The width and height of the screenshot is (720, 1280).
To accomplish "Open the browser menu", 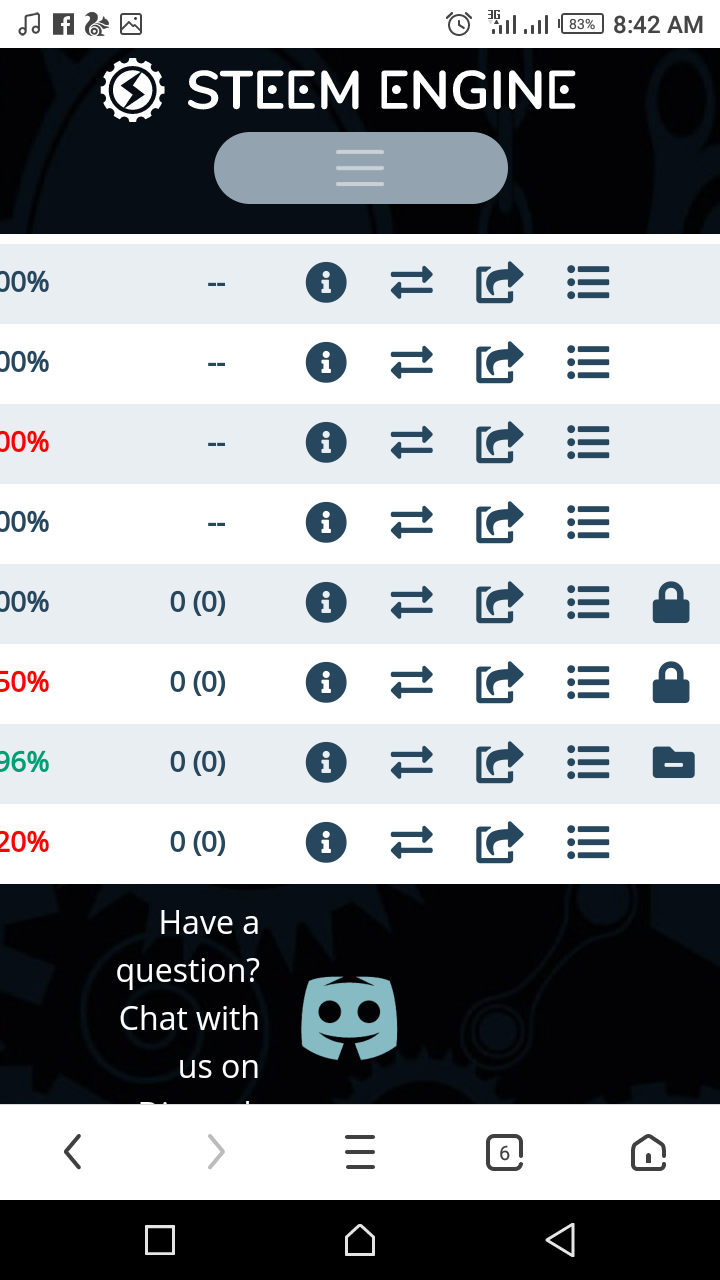I will (360, 1152).
